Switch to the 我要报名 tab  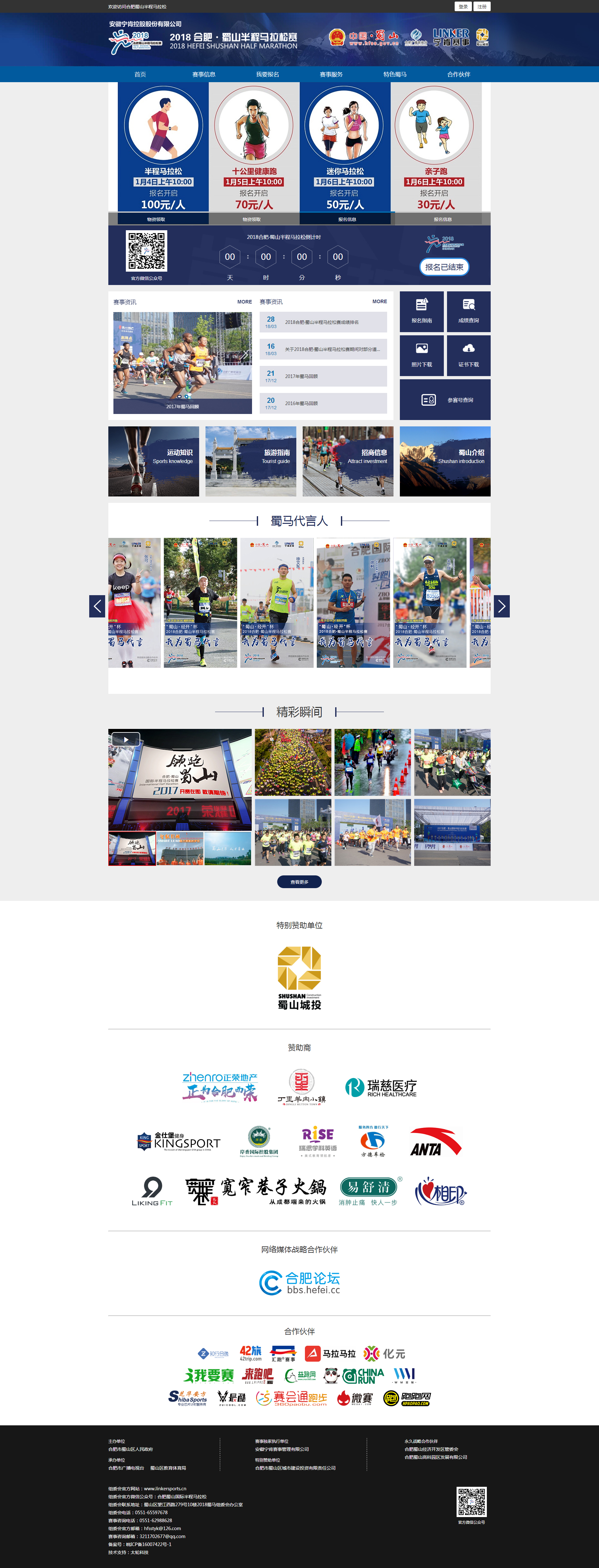[267, 74]
